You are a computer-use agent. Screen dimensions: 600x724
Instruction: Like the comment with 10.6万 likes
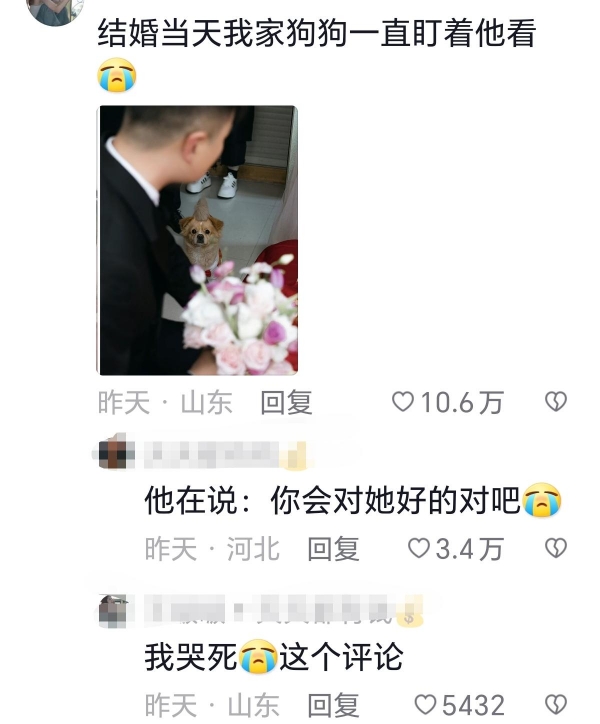coord(402,403)
